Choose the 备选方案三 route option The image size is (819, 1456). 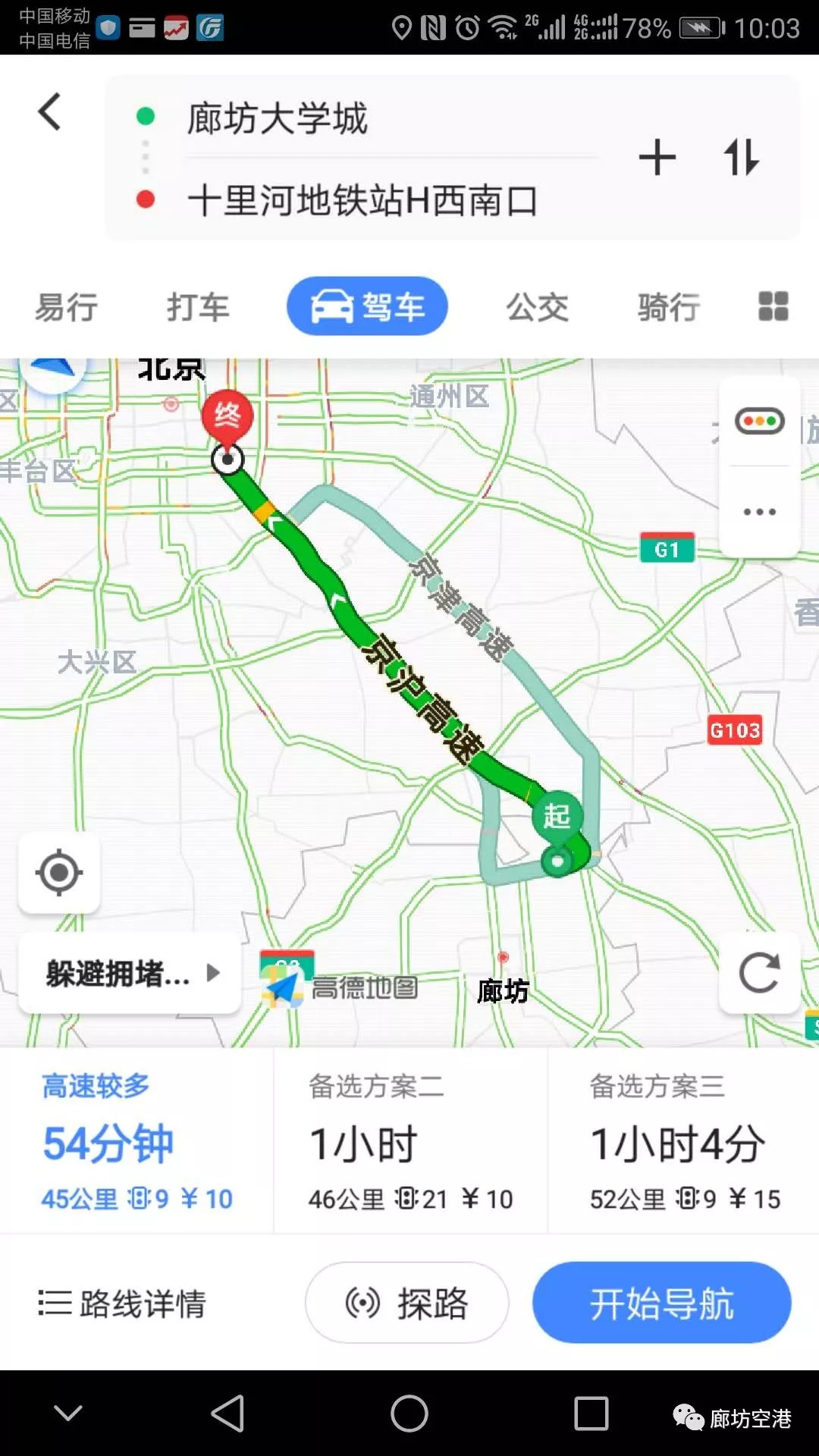point(682,1141)
